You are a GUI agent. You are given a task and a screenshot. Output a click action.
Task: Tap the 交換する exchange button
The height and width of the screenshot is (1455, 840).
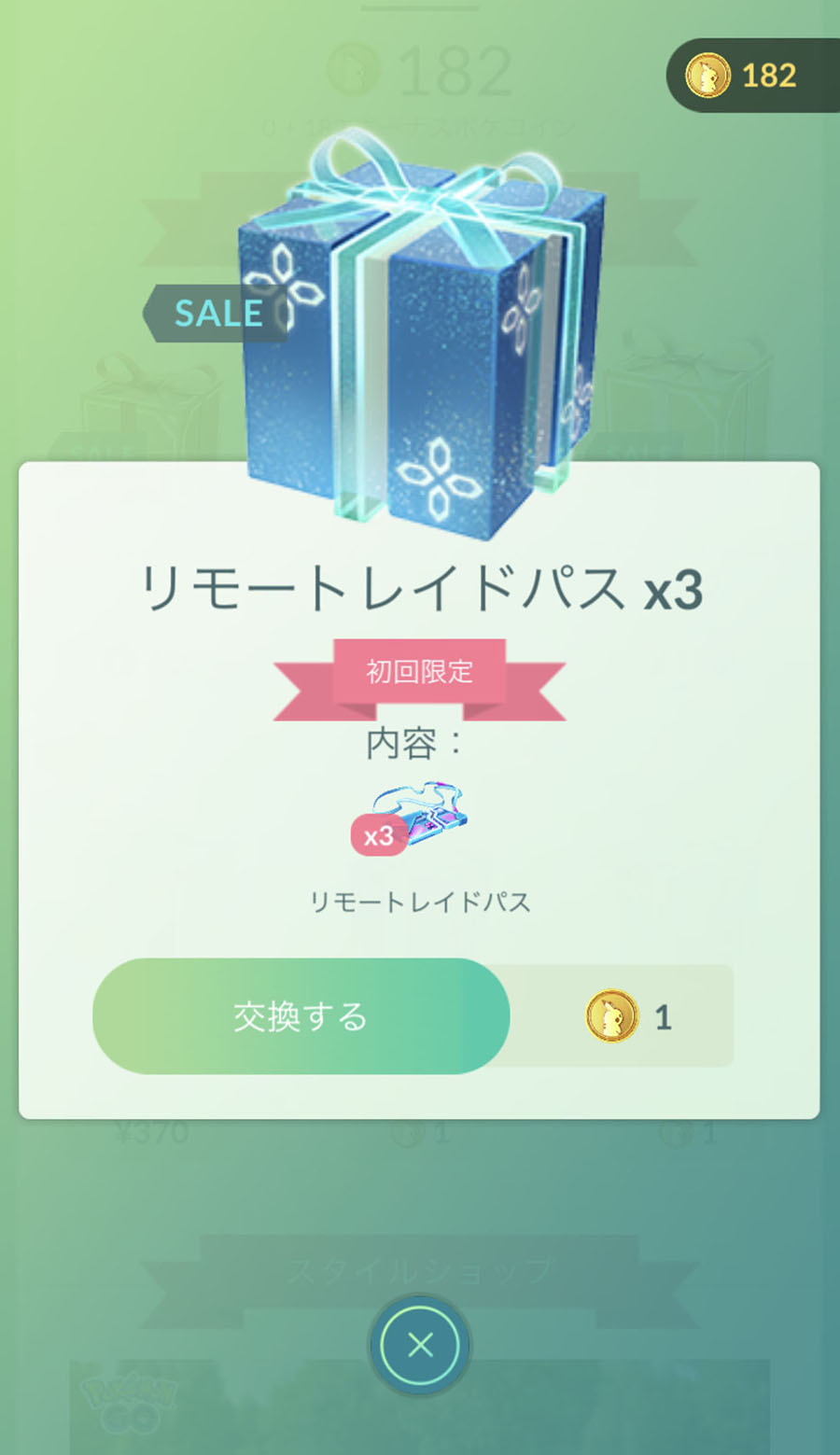[x=301, y=1016]
